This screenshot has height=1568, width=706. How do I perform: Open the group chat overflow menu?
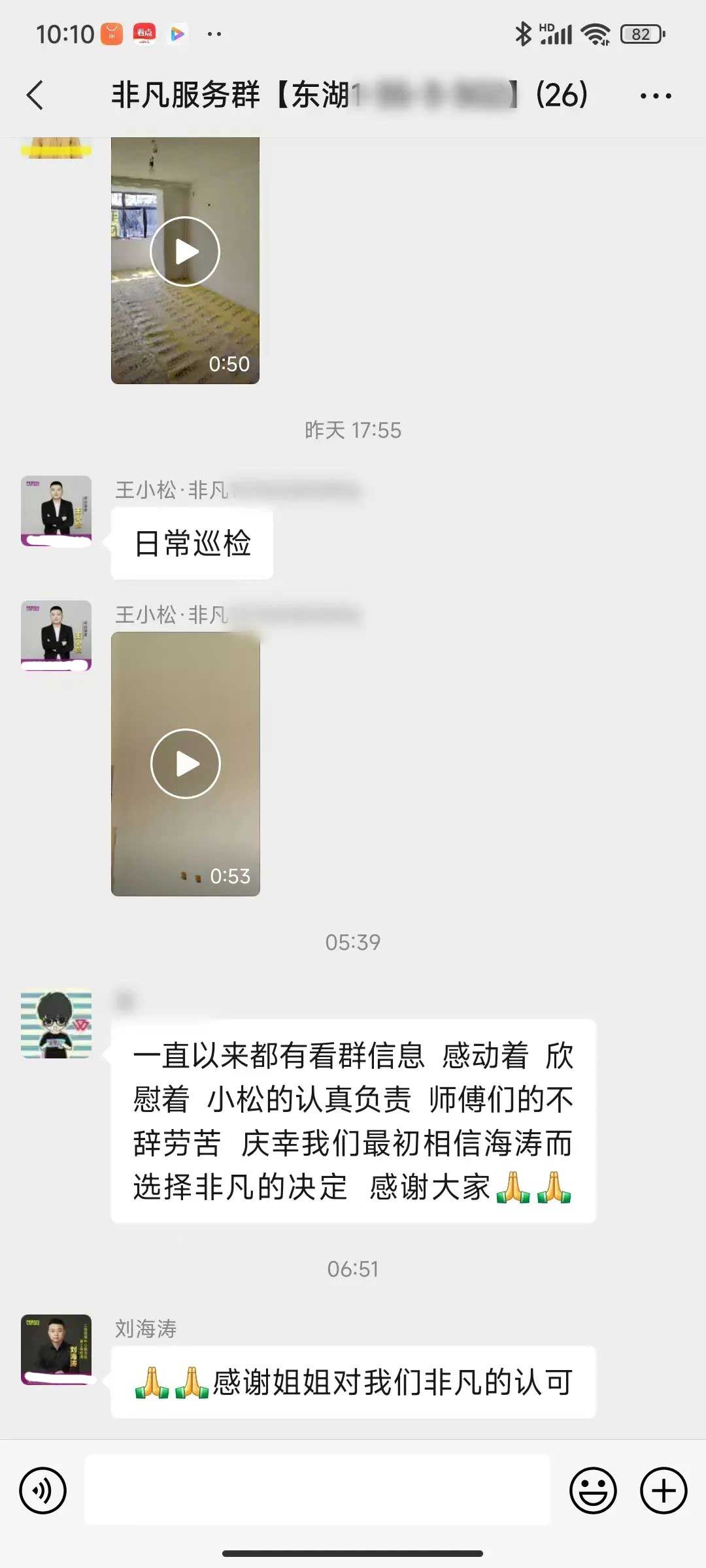(655, 96)
